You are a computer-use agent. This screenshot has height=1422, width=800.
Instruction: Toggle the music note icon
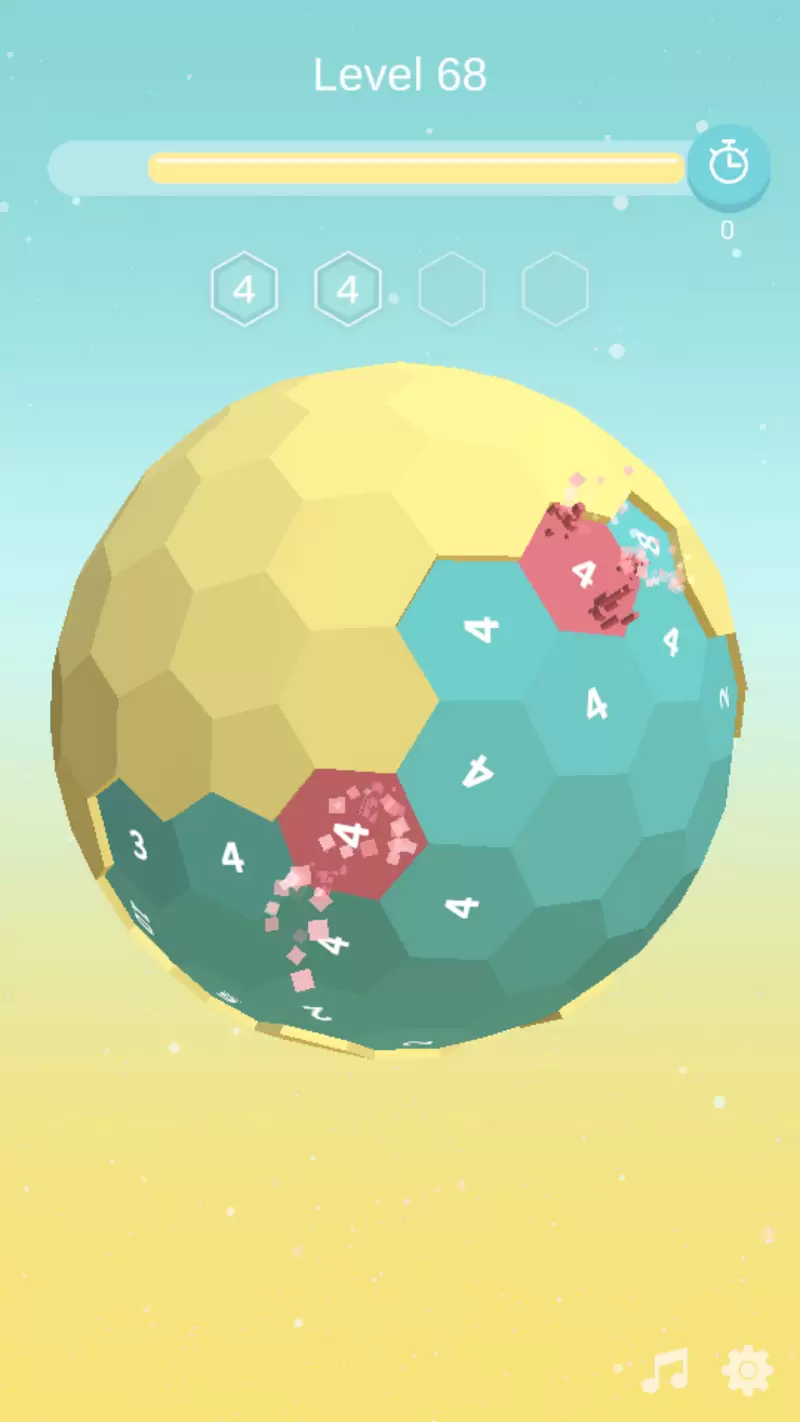tap(665, 1370)
